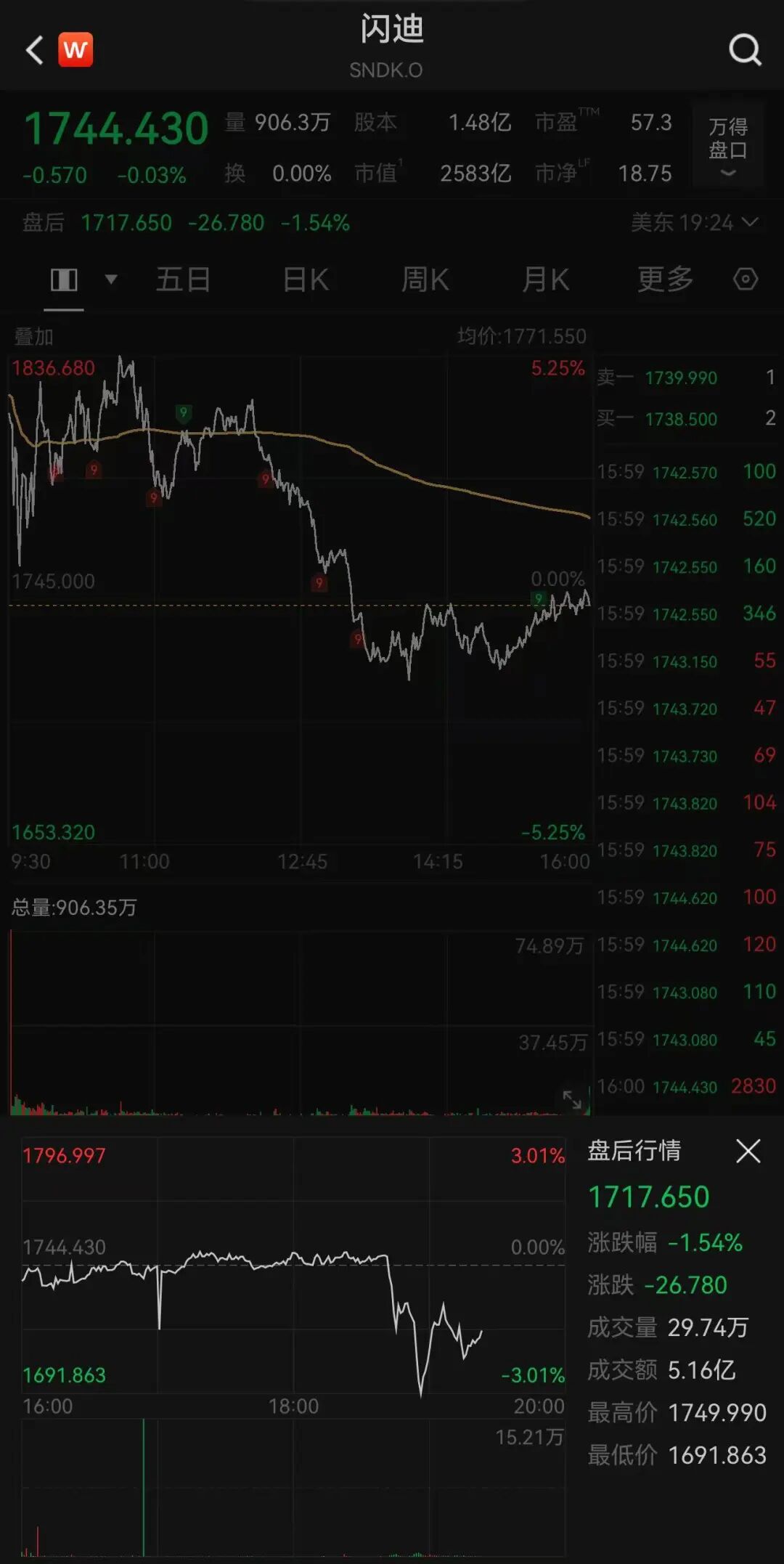Switch to the 月K chart

[545, 280]
